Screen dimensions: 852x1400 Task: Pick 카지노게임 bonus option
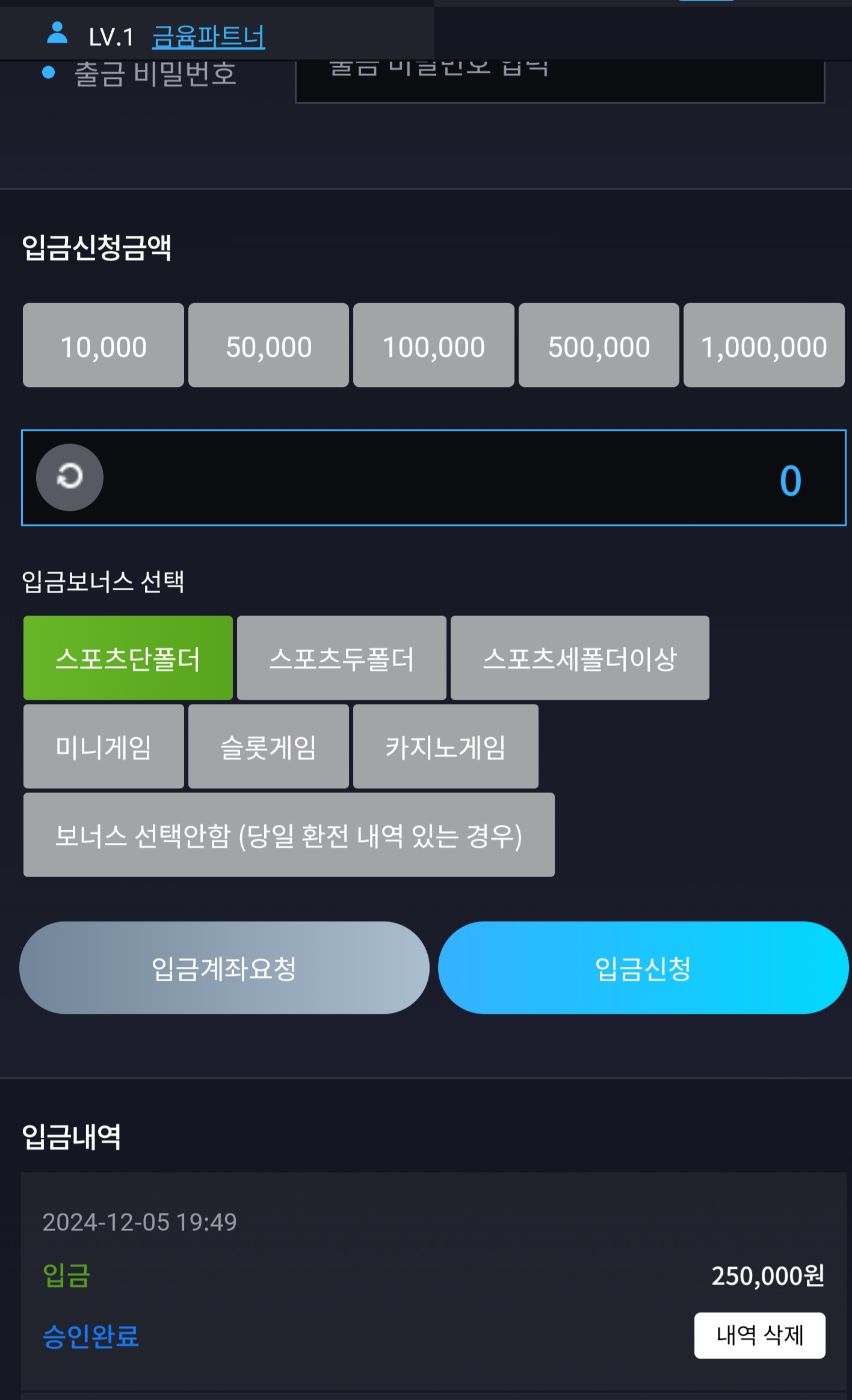tap(445, 747)
